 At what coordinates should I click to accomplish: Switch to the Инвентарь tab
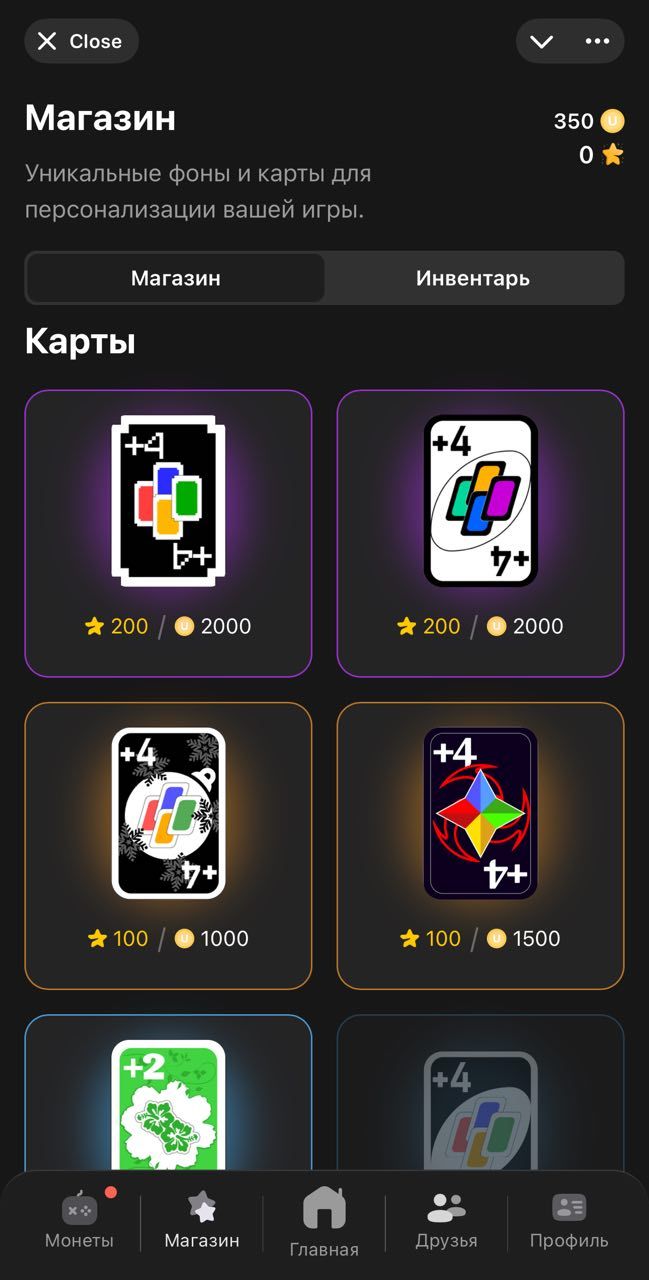[472, 278]
